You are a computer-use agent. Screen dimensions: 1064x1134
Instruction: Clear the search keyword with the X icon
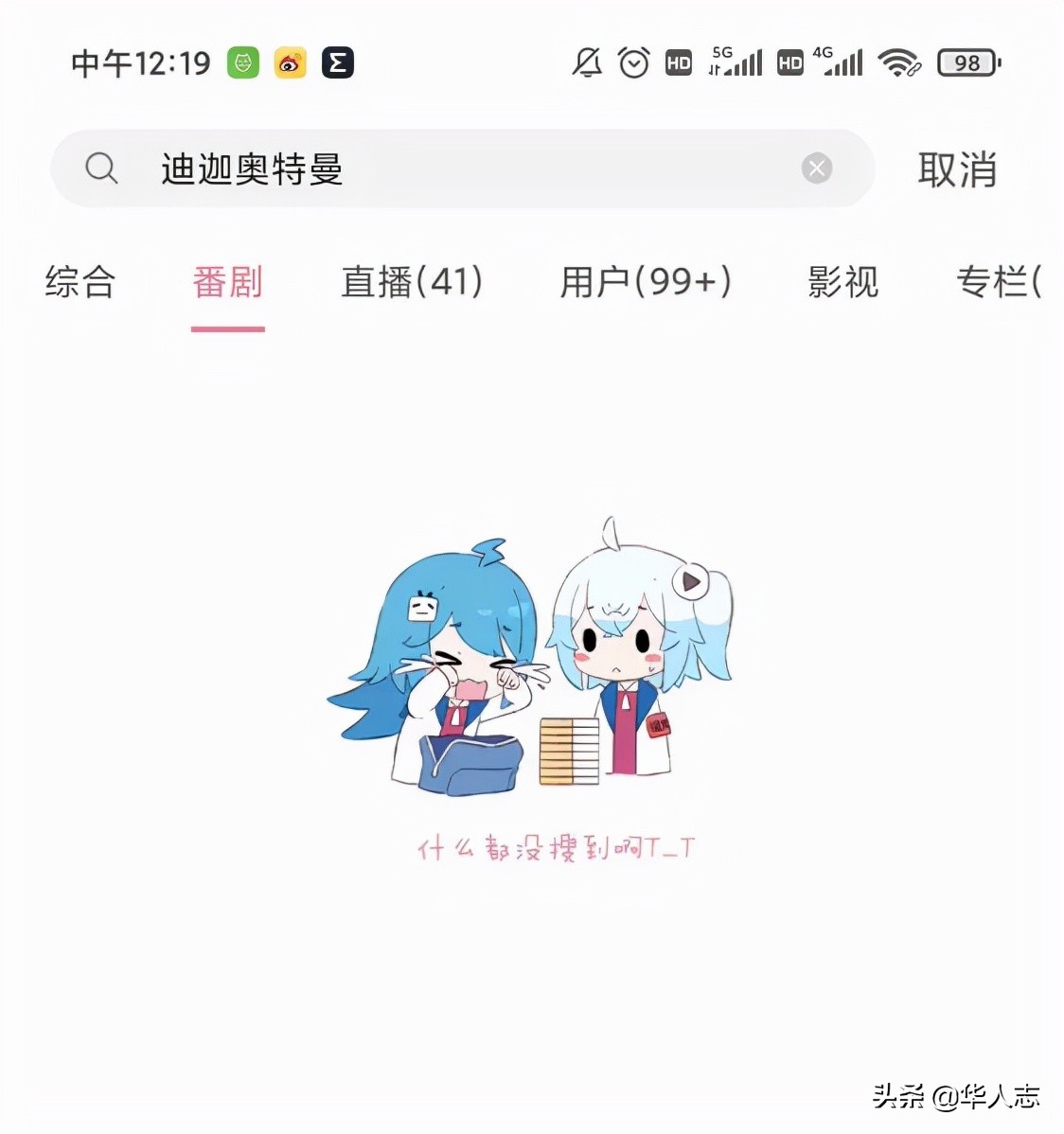click(817, 168)
